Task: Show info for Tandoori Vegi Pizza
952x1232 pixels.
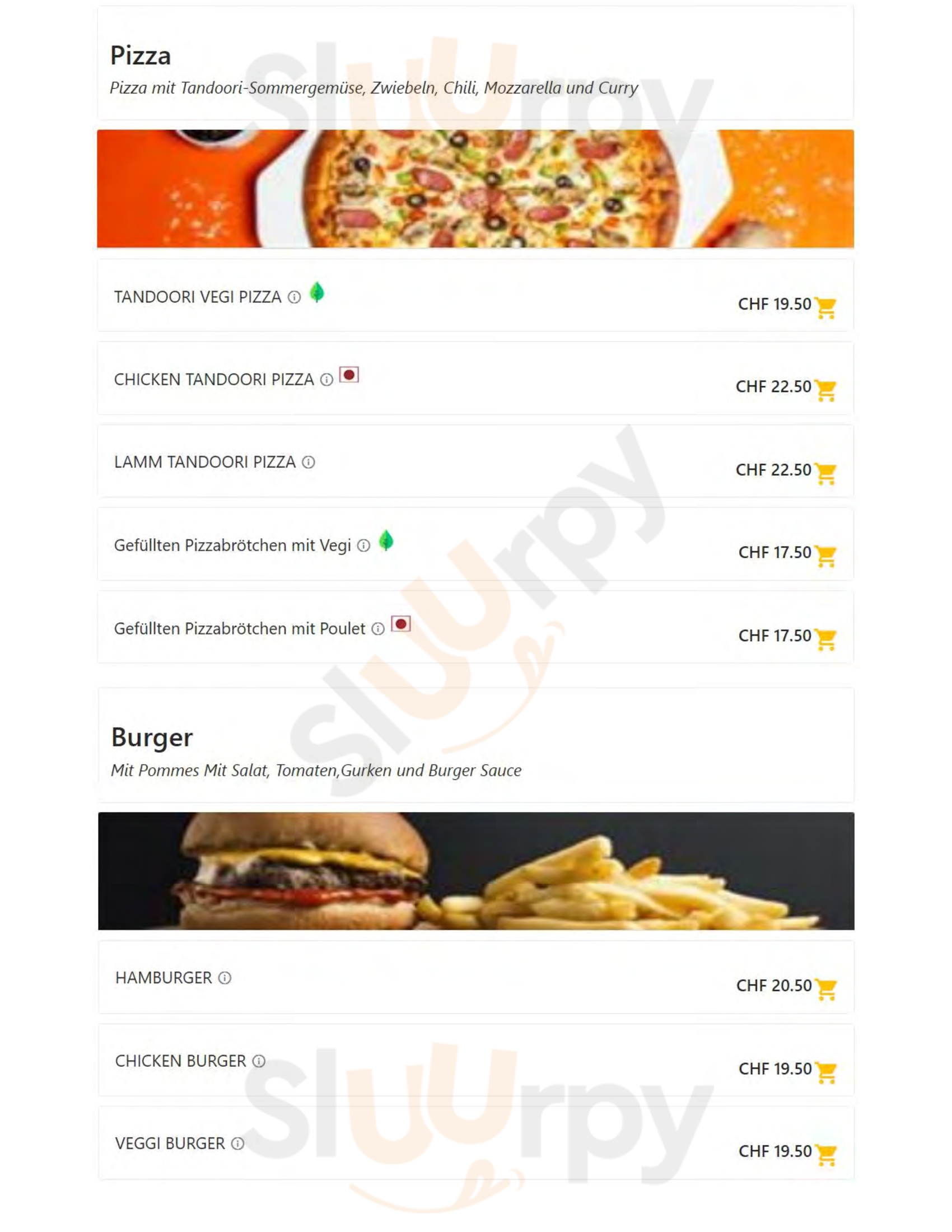Action: pos(295,297)
